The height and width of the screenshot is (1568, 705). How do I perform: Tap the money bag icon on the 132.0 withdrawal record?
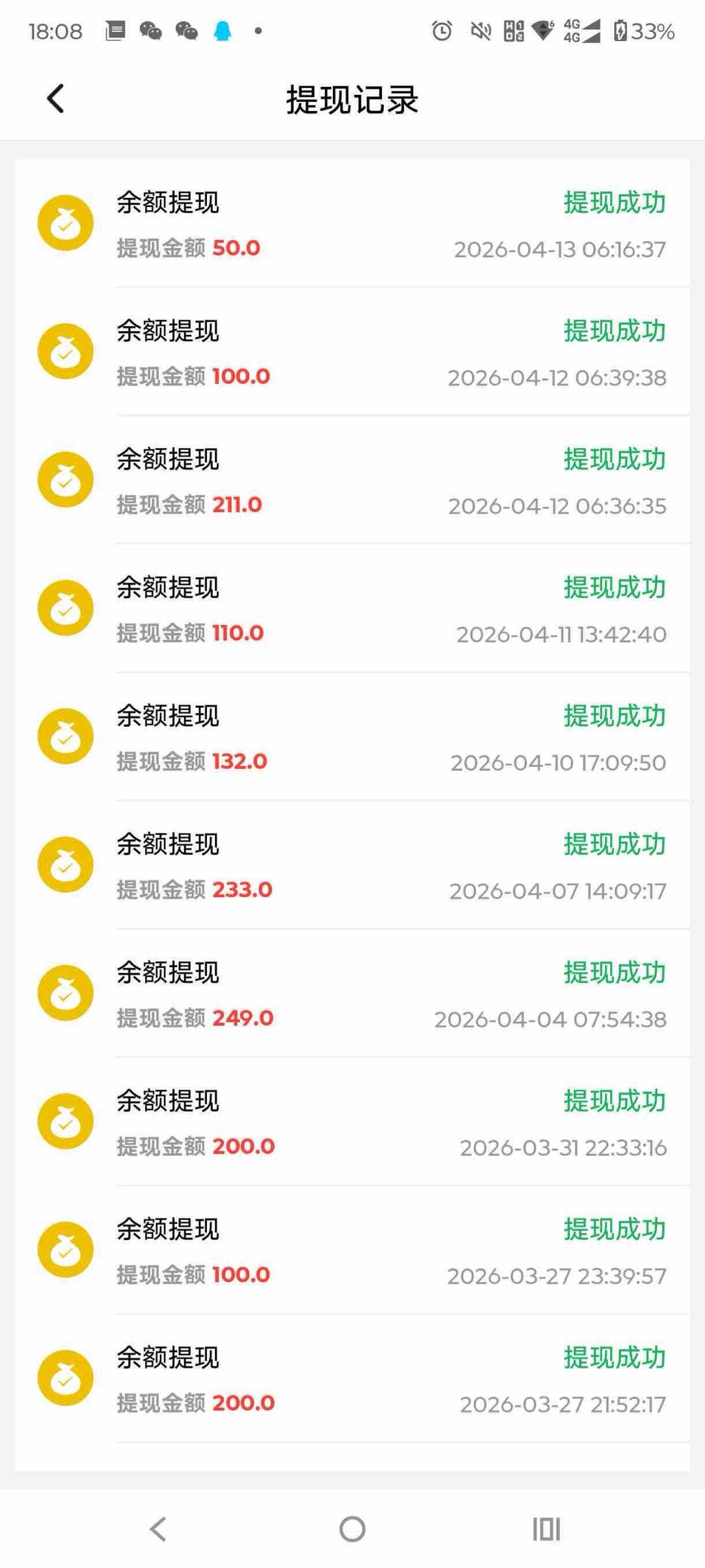pyautogui.click(x=65, y=735)
